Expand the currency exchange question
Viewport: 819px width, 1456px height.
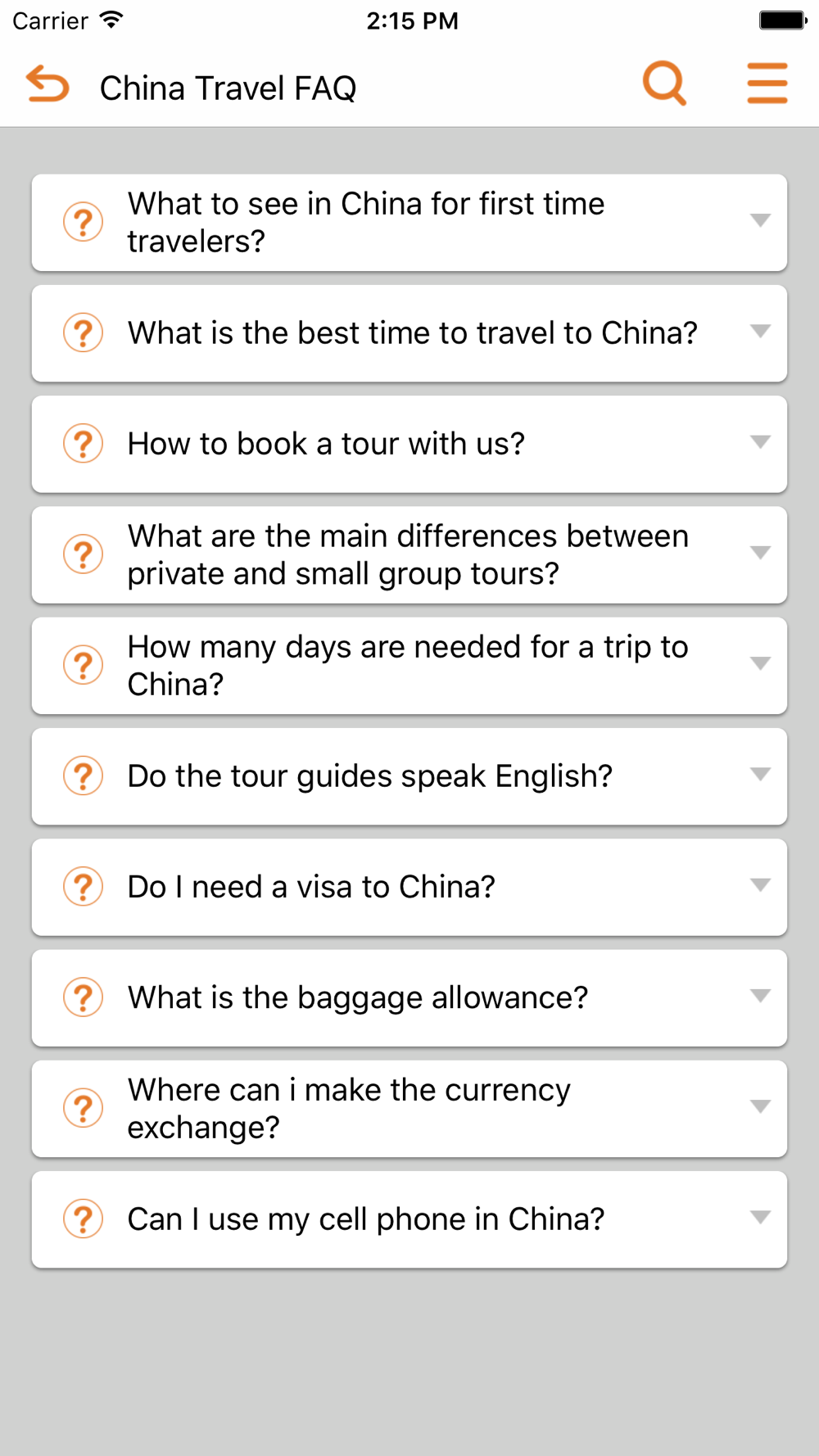click(x=409, y=1109)
